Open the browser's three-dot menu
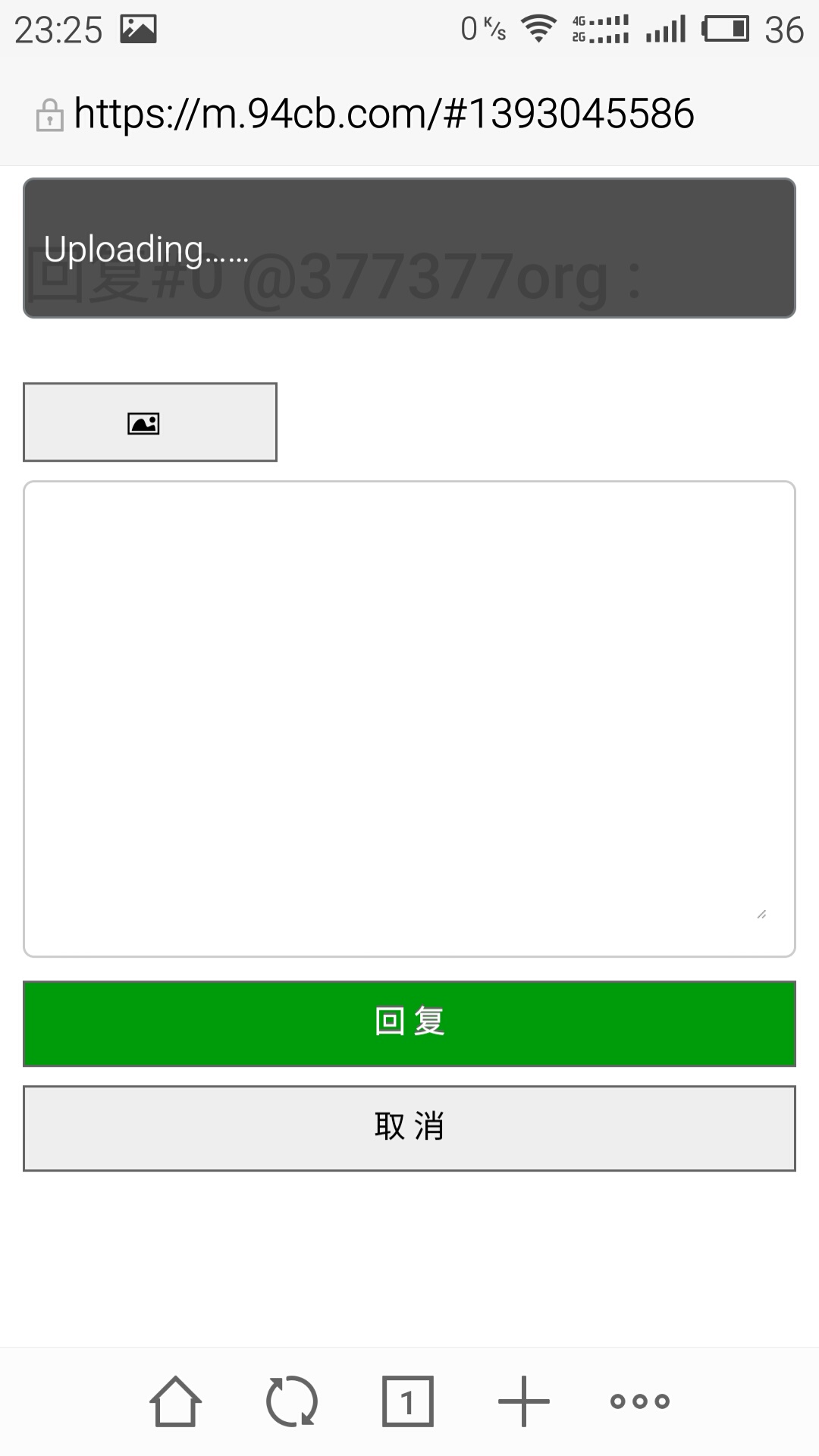The image size is (819, 1456). click(x=640, y=1401)
